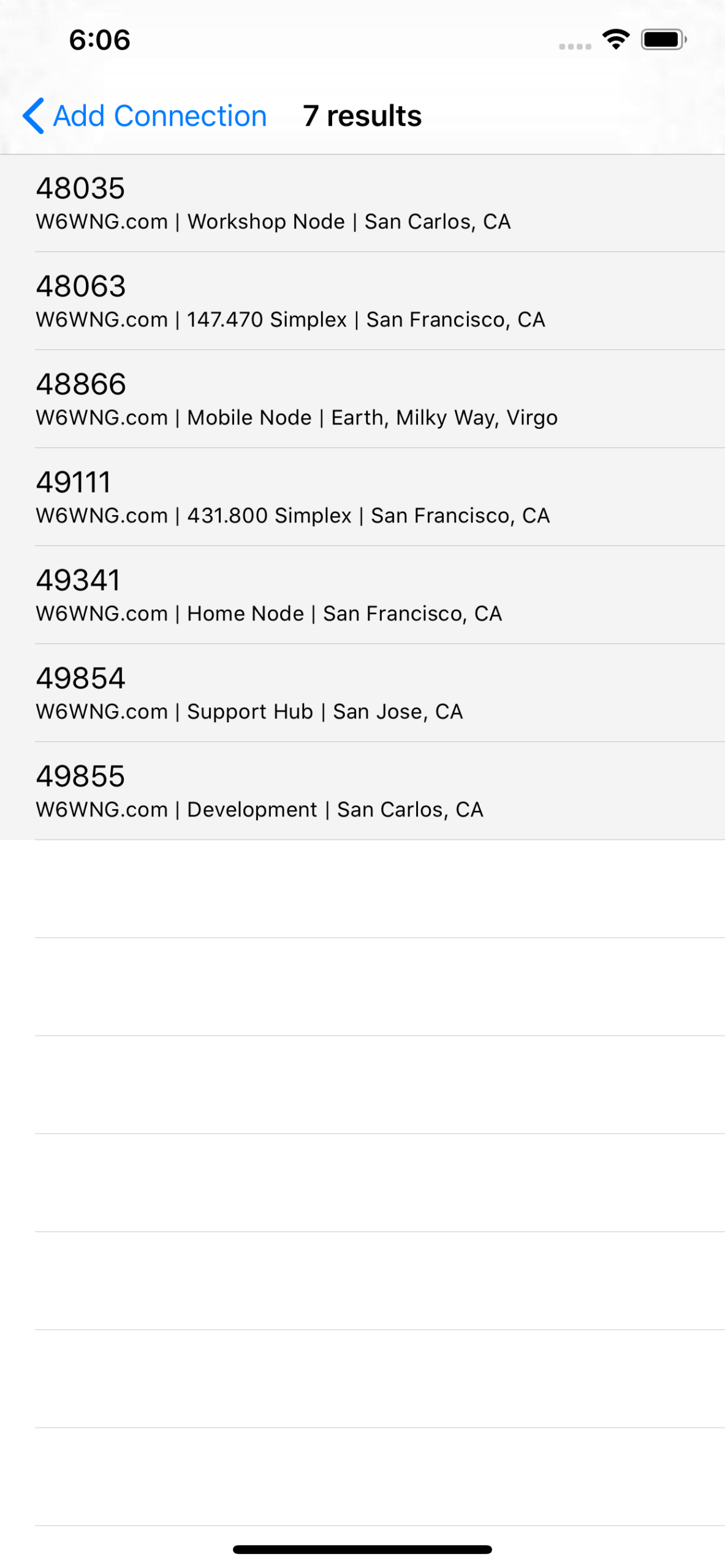The width and height of the screenshot is (725, 1568).
Task: Click the empty row below the results
Action: tap(362, 888)
